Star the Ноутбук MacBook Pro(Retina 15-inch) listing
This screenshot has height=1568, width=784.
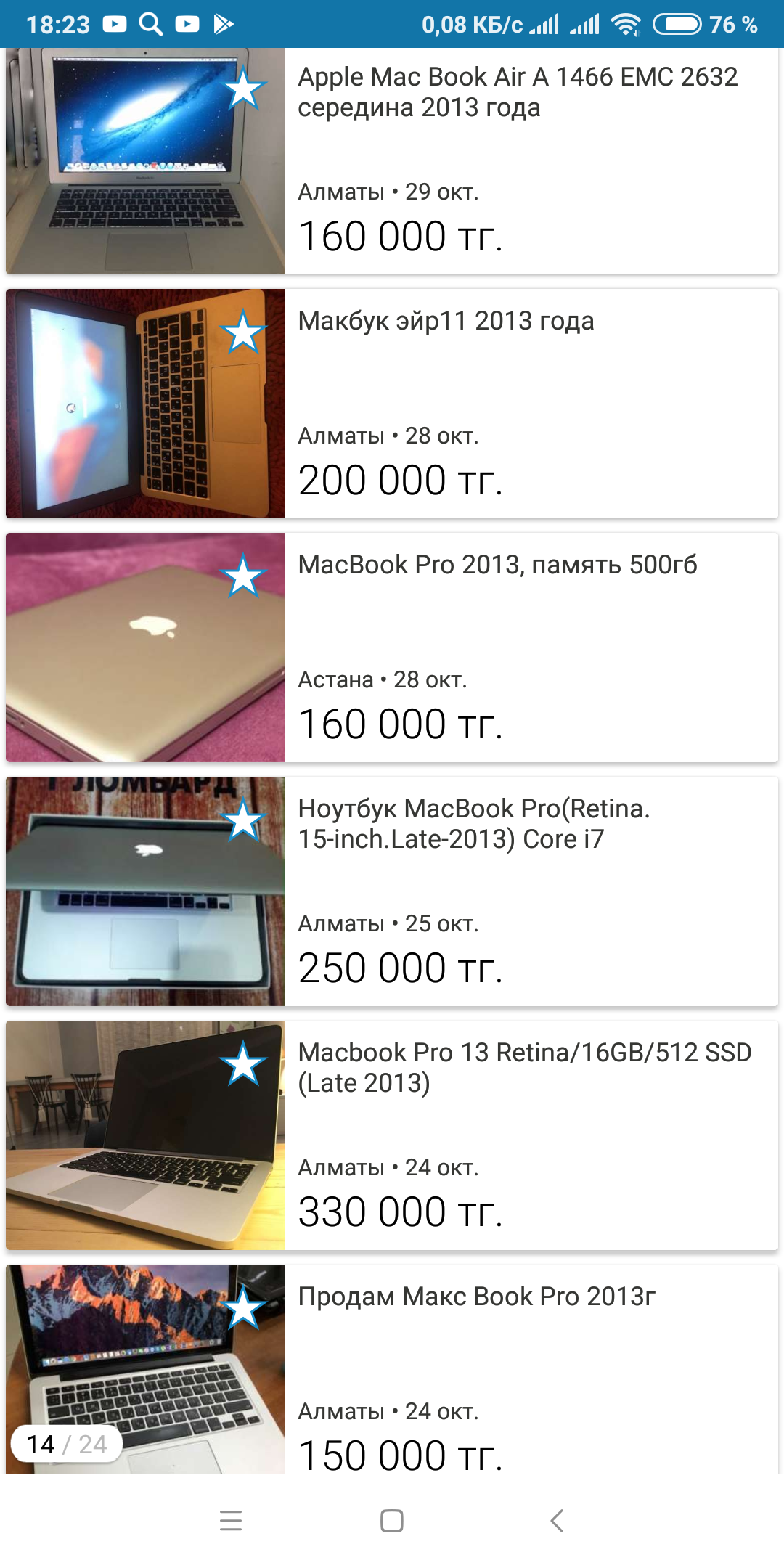[243, 820]
